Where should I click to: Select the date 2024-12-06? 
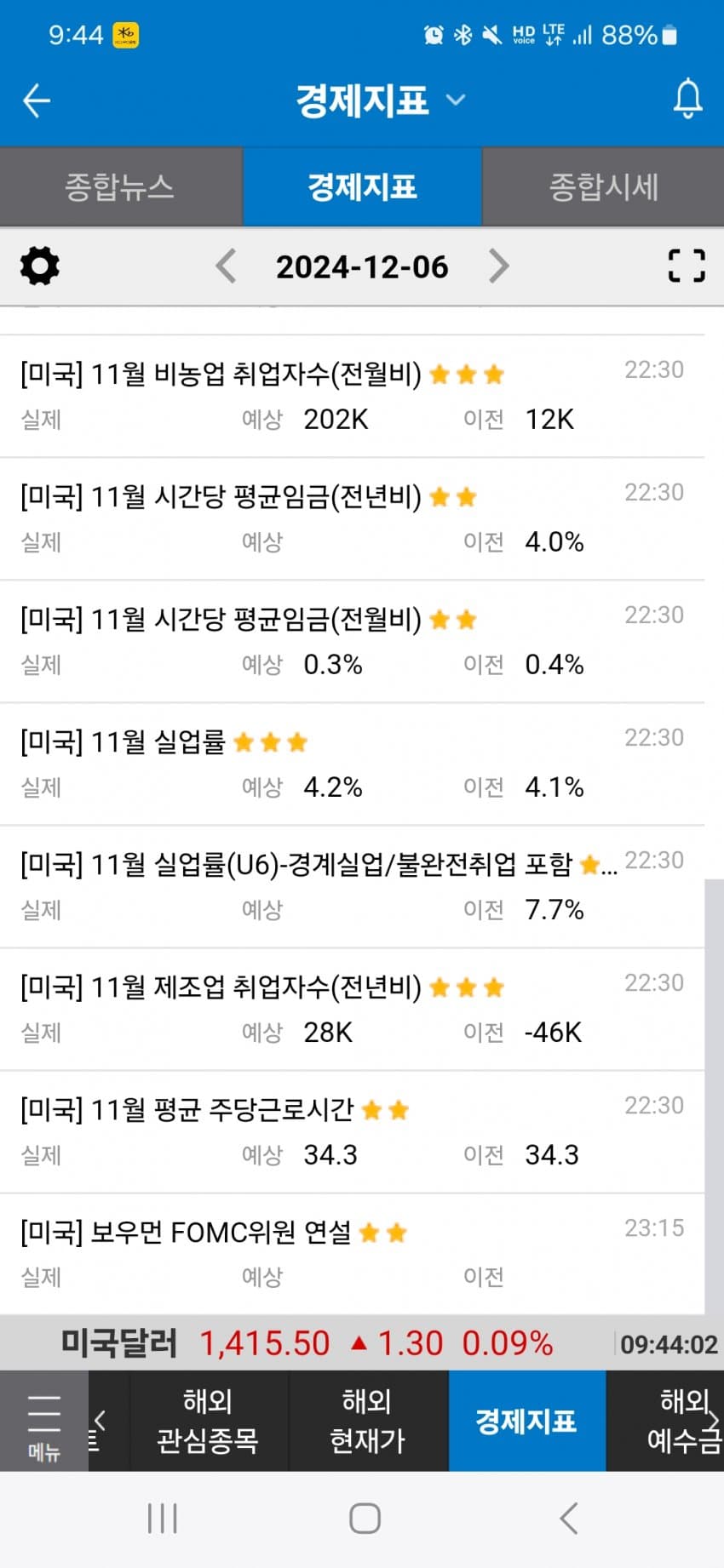click(x=362, y=267)
